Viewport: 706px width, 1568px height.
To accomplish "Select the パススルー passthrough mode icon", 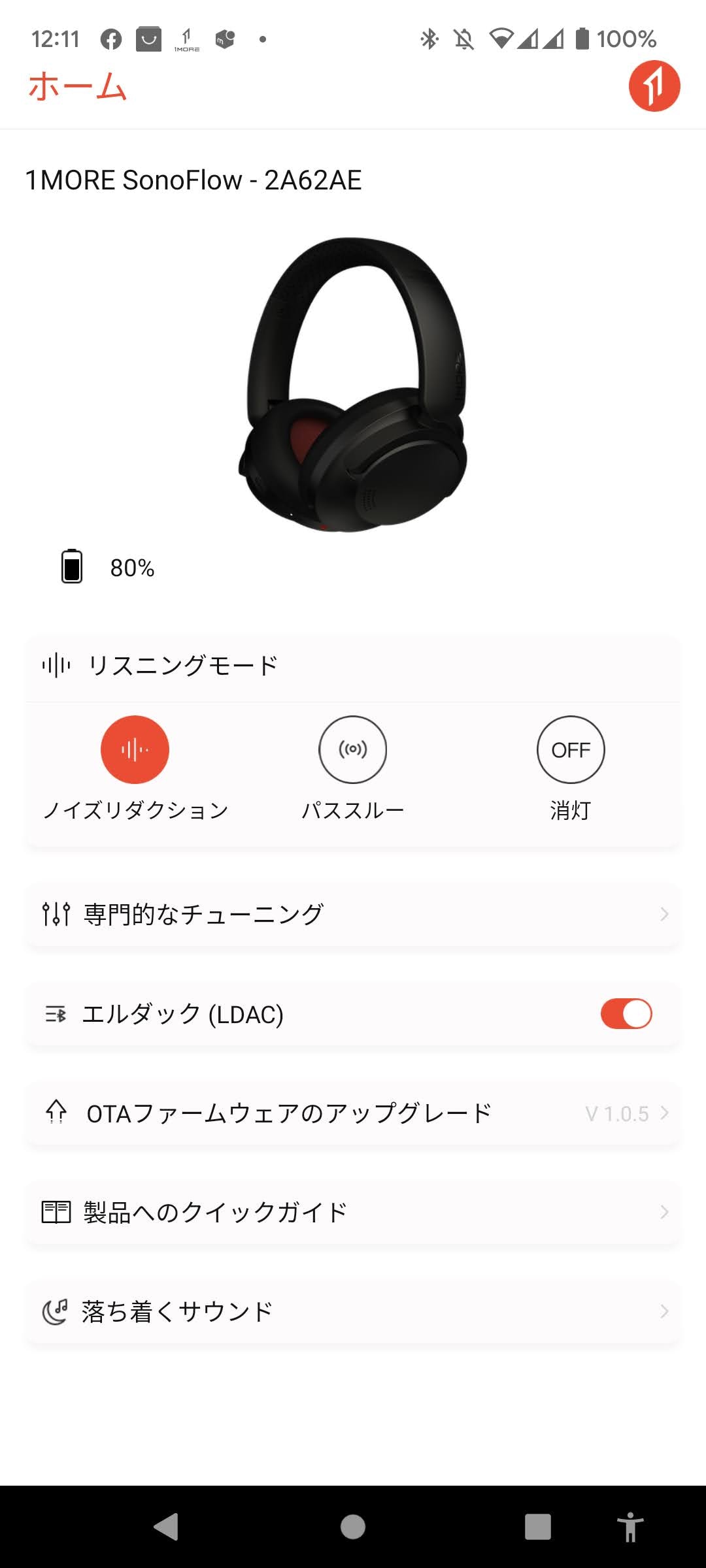I will (x=353, y=749).
